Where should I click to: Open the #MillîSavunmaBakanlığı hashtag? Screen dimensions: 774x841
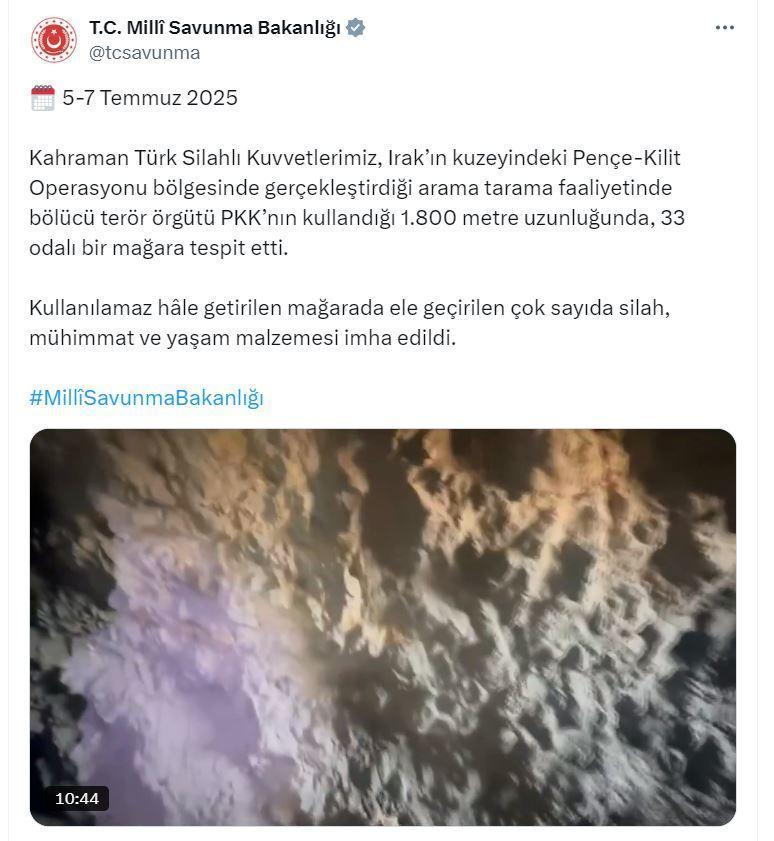tap(146, 397)
